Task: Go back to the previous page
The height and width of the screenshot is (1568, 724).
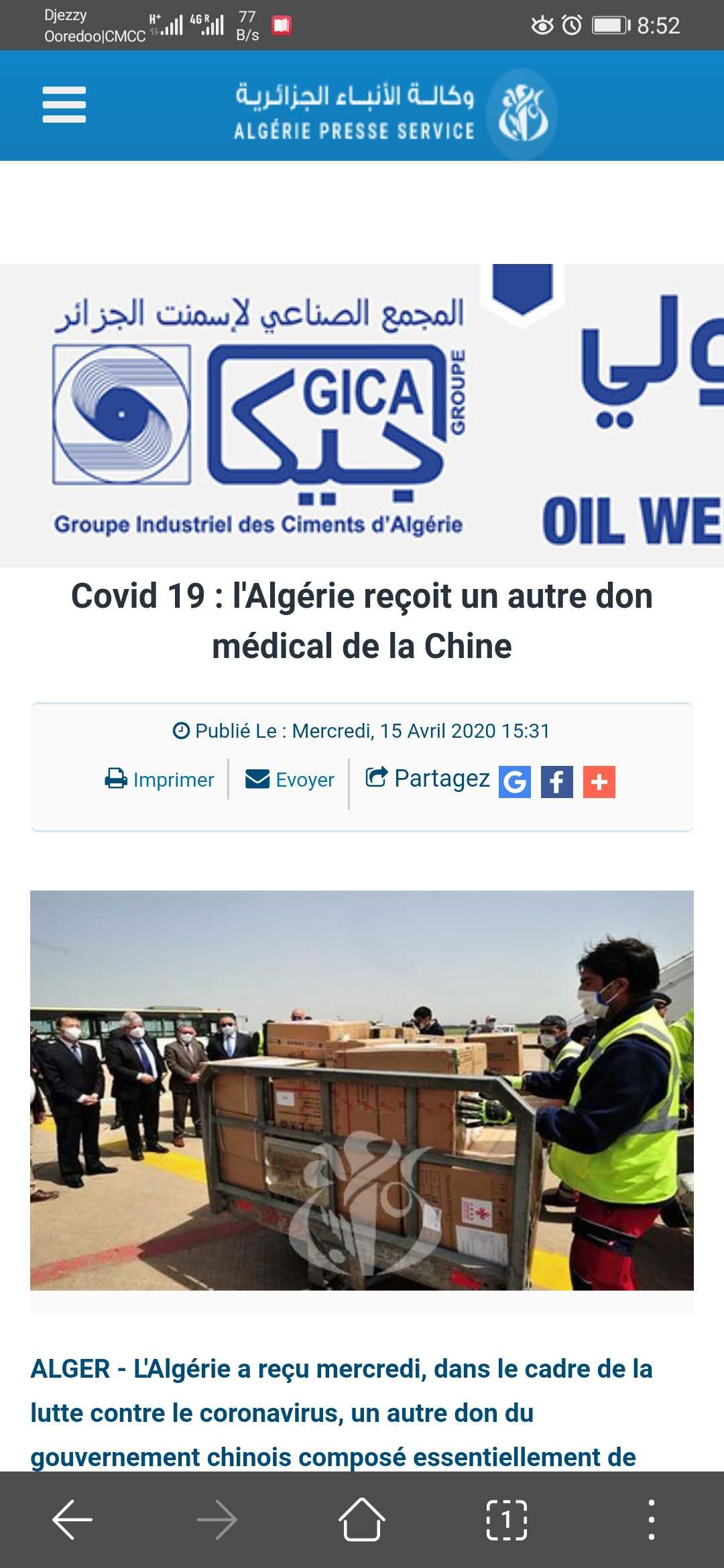Action: (72, 1520)
